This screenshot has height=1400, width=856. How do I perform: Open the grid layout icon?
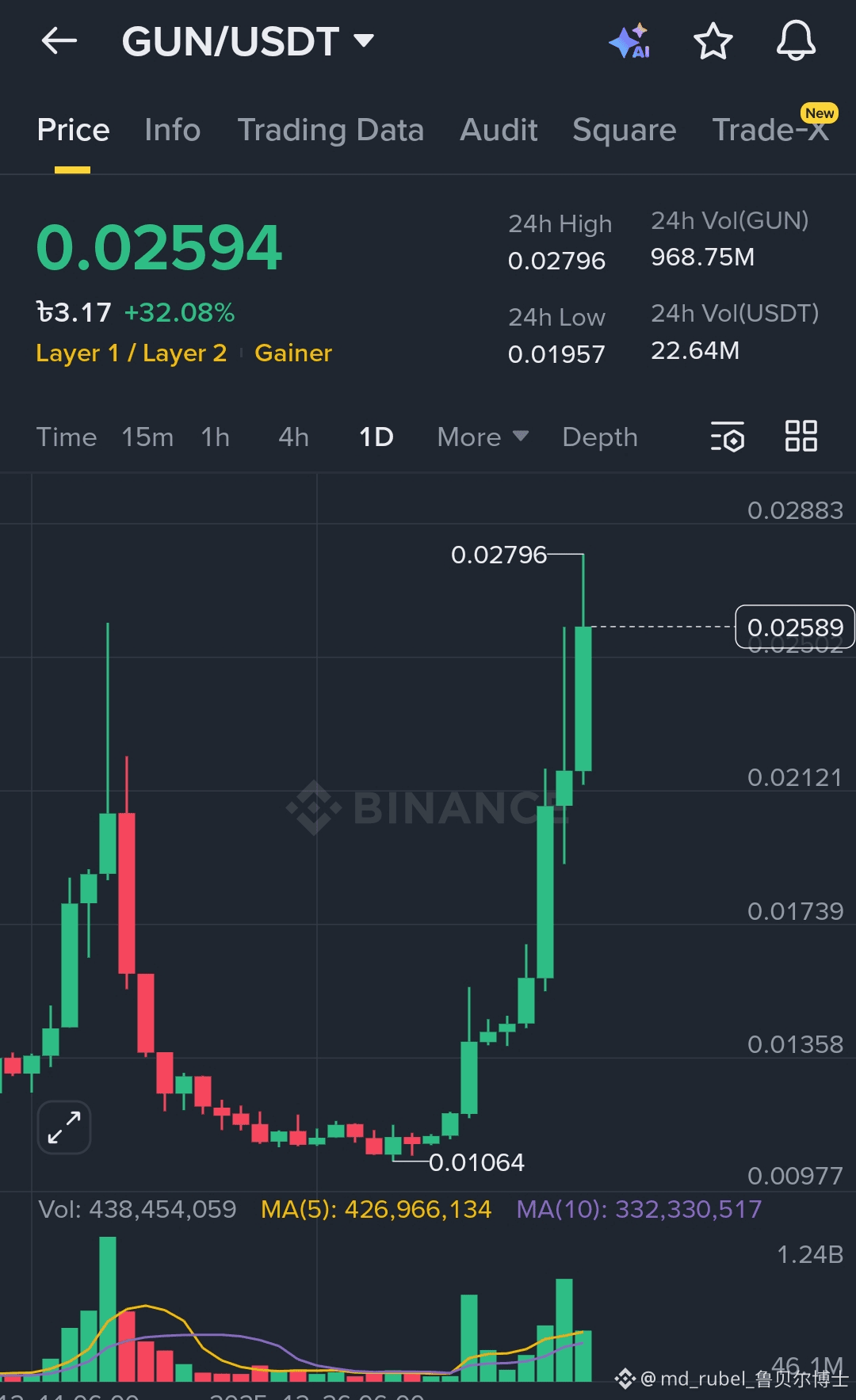tap(801, 437)
